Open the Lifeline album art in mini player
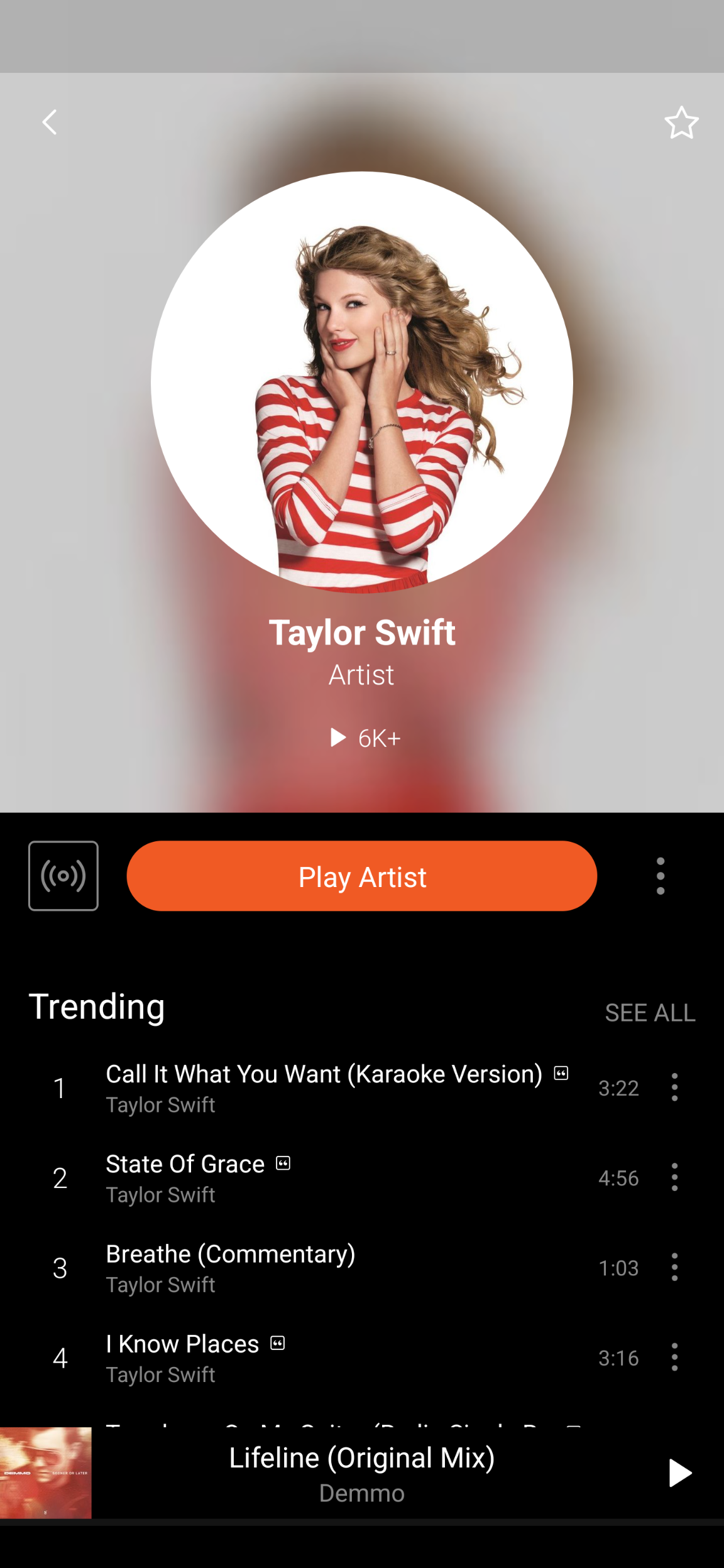The height and width of the screenshot is (1568, 724). [45, 1473]
